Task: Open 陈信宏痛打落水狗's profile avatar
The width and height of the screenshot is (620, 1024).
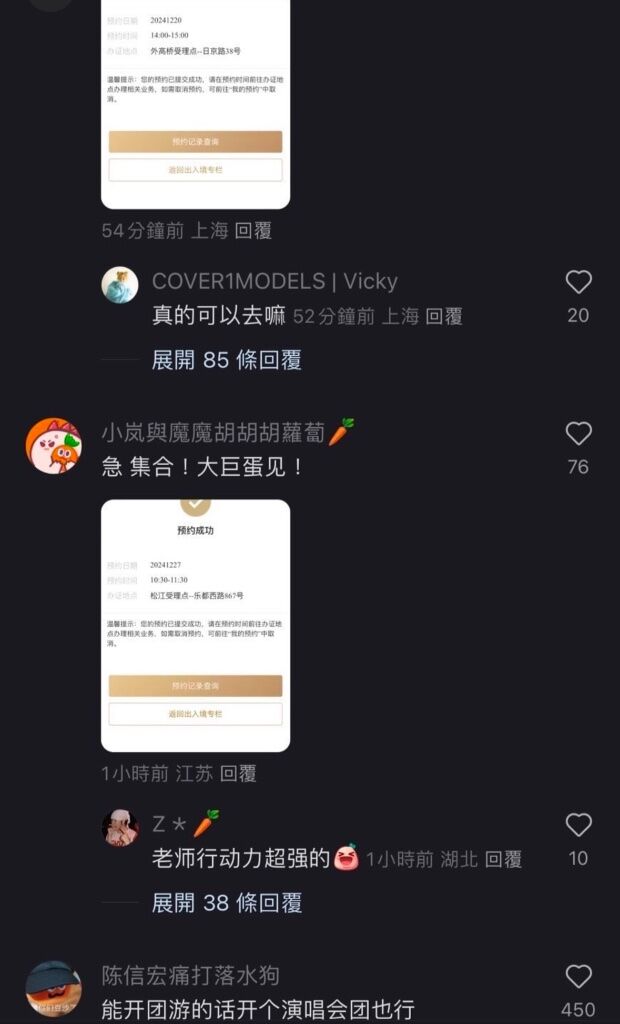Action: 53,988
